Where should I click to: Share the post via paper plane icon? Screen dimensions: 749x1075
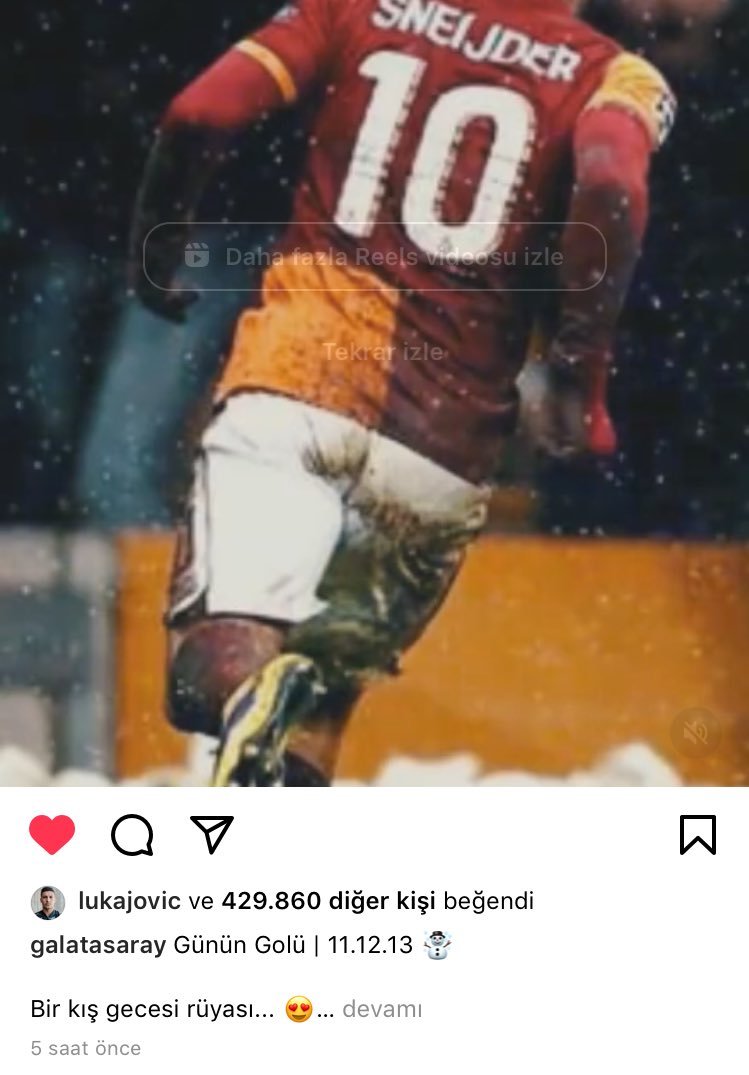(x=211, y=834)
